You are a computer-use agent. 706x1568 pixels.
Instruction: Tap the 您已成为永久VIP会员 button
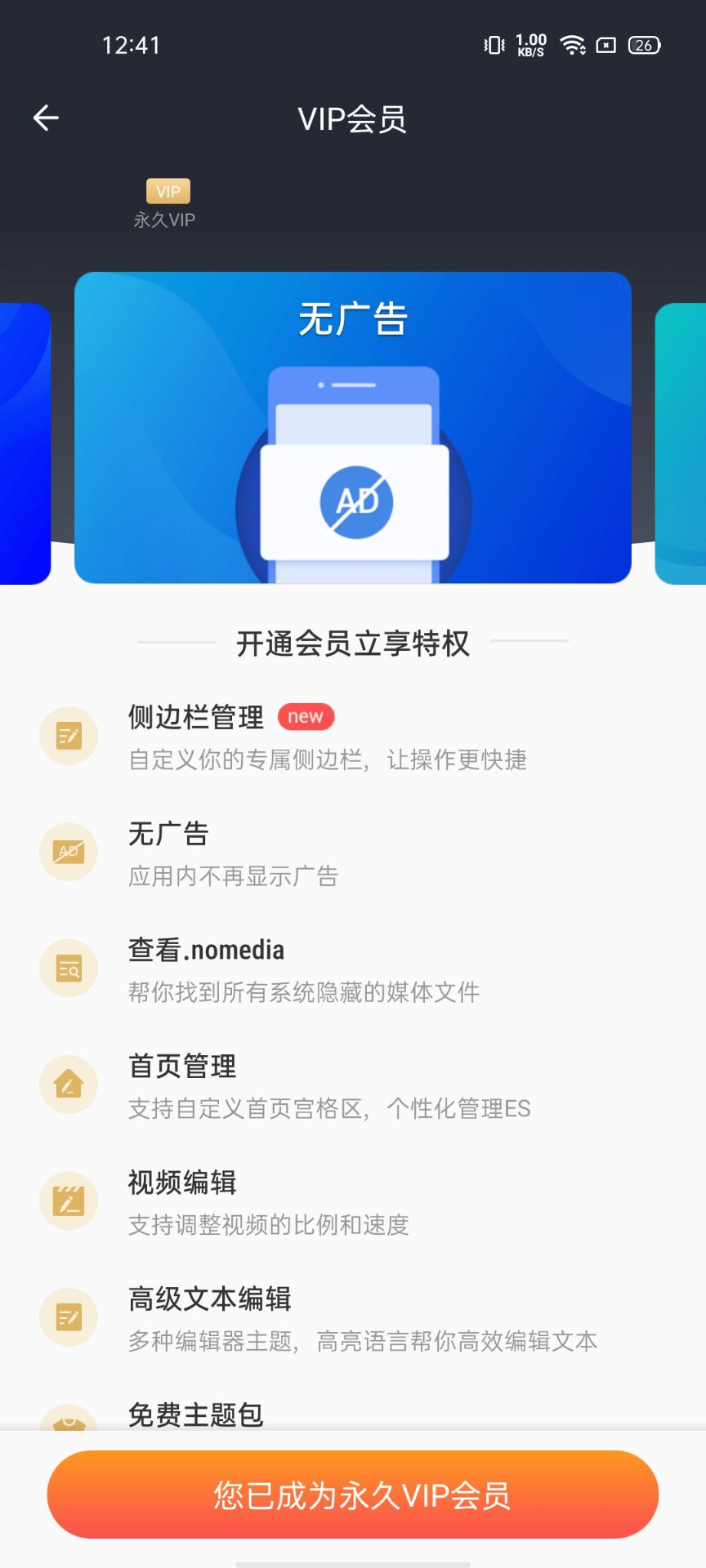353,1494
